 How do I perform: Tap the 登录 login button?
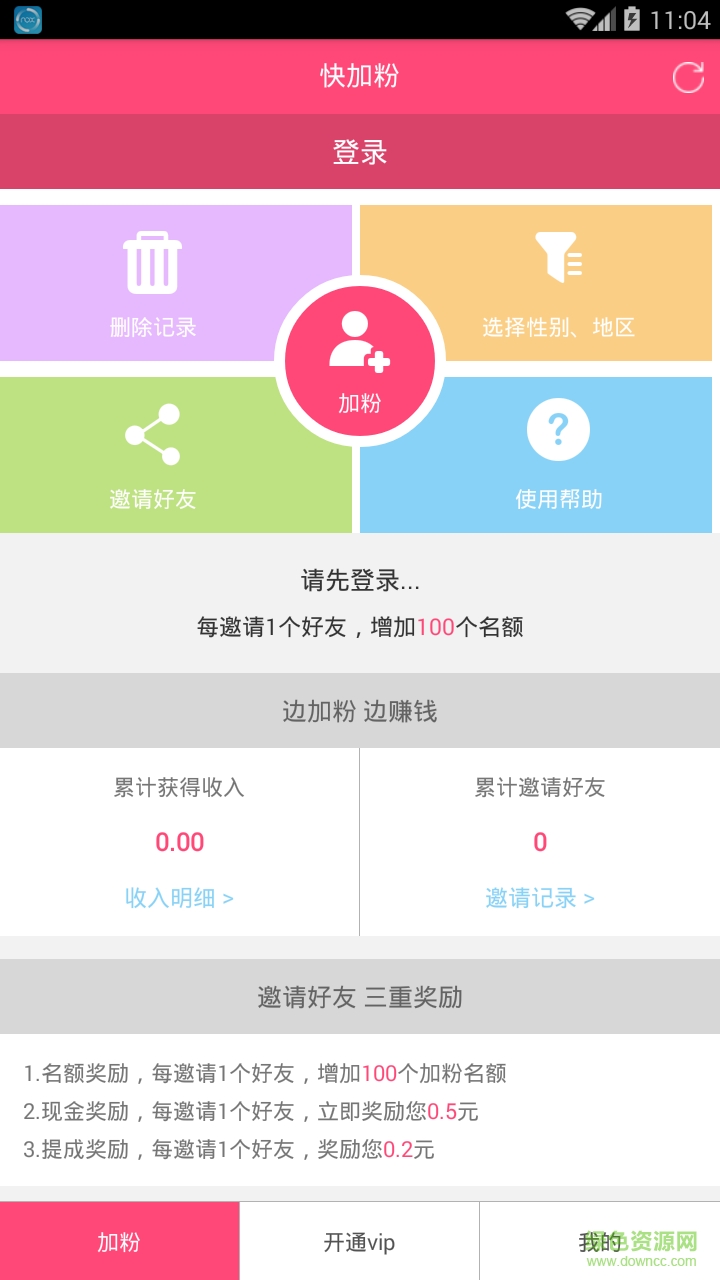coord(360,151)
